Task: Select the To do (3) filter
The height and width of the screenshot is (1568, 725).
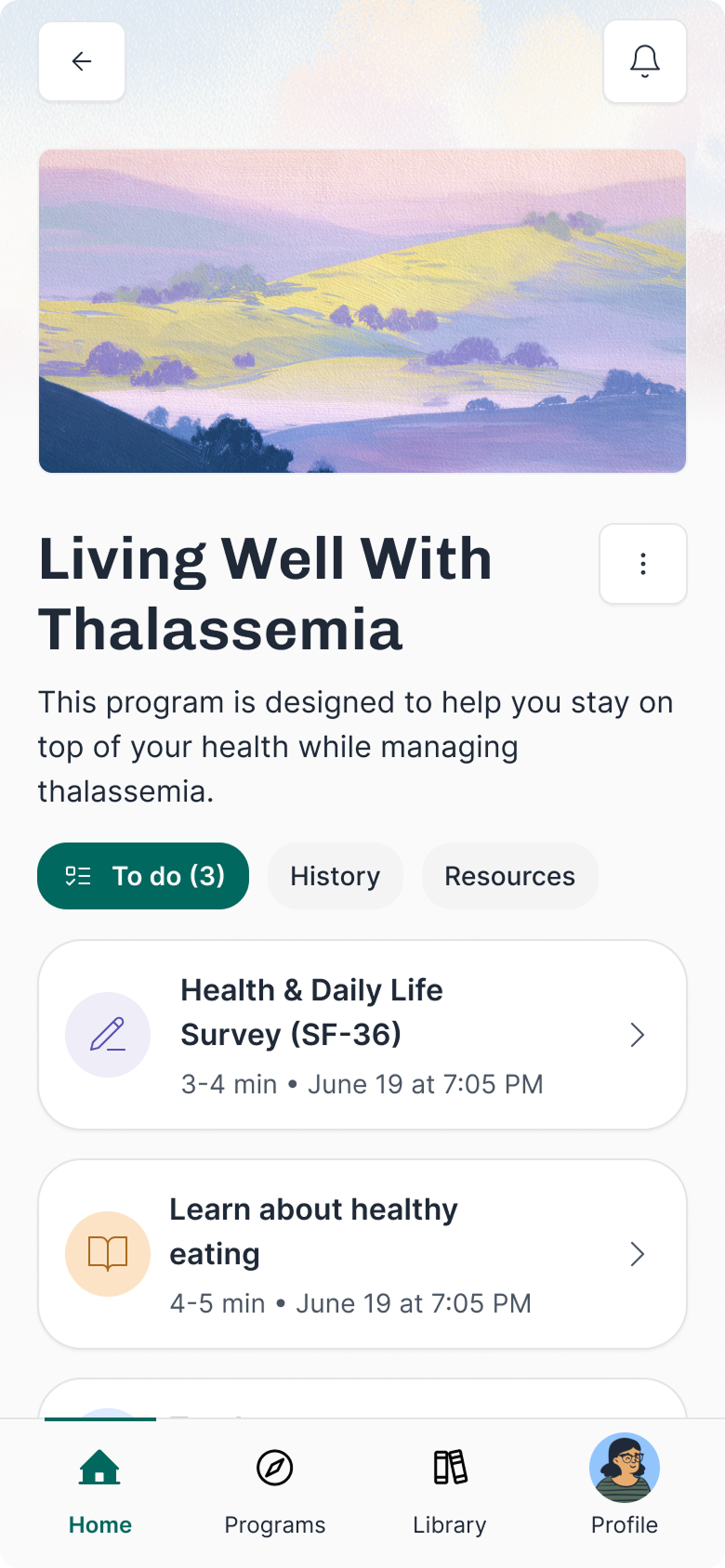Action: click(142, 875)
